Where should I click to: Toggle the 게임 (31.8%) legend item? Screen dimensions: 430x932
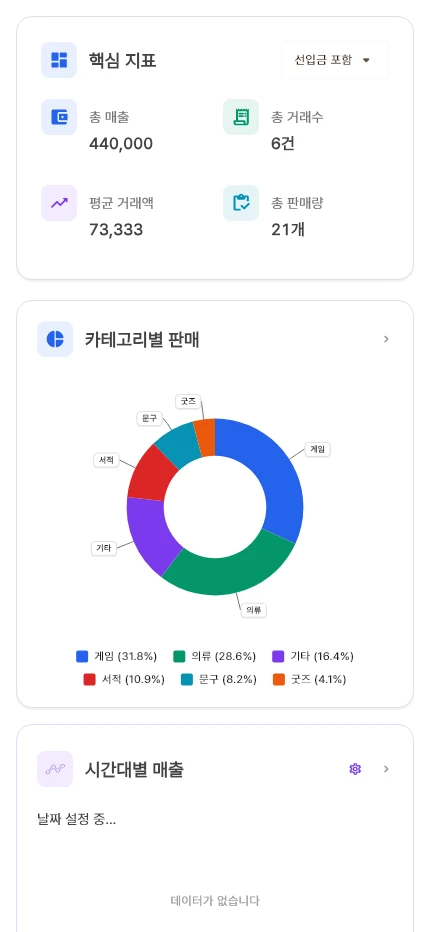[117, 656]
